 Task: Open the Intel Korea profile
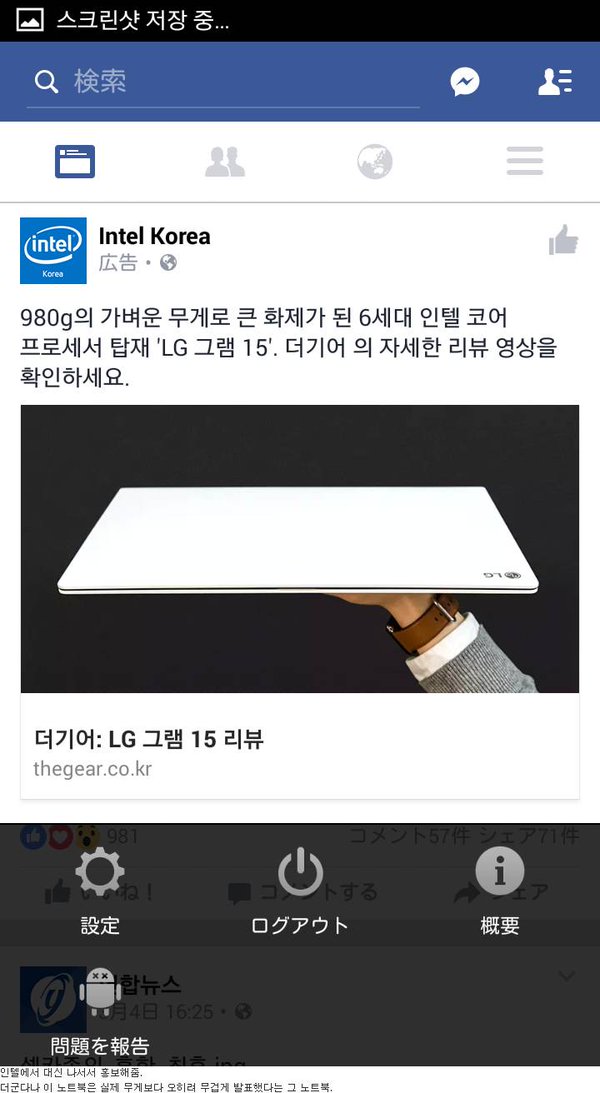(x=154, y=237)
